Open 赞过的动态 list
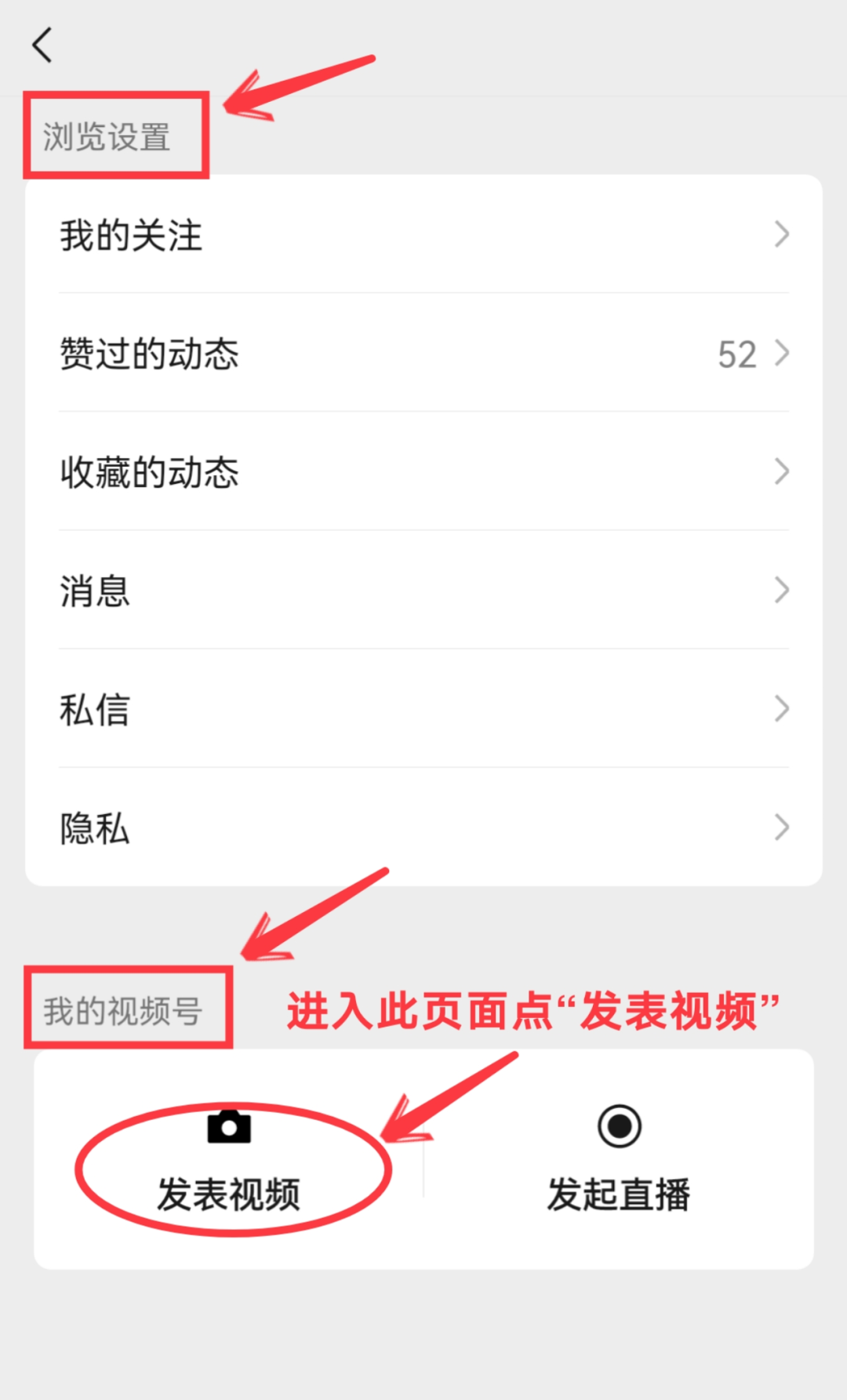This screenshot has height=1400, width=847. point(423,353)
